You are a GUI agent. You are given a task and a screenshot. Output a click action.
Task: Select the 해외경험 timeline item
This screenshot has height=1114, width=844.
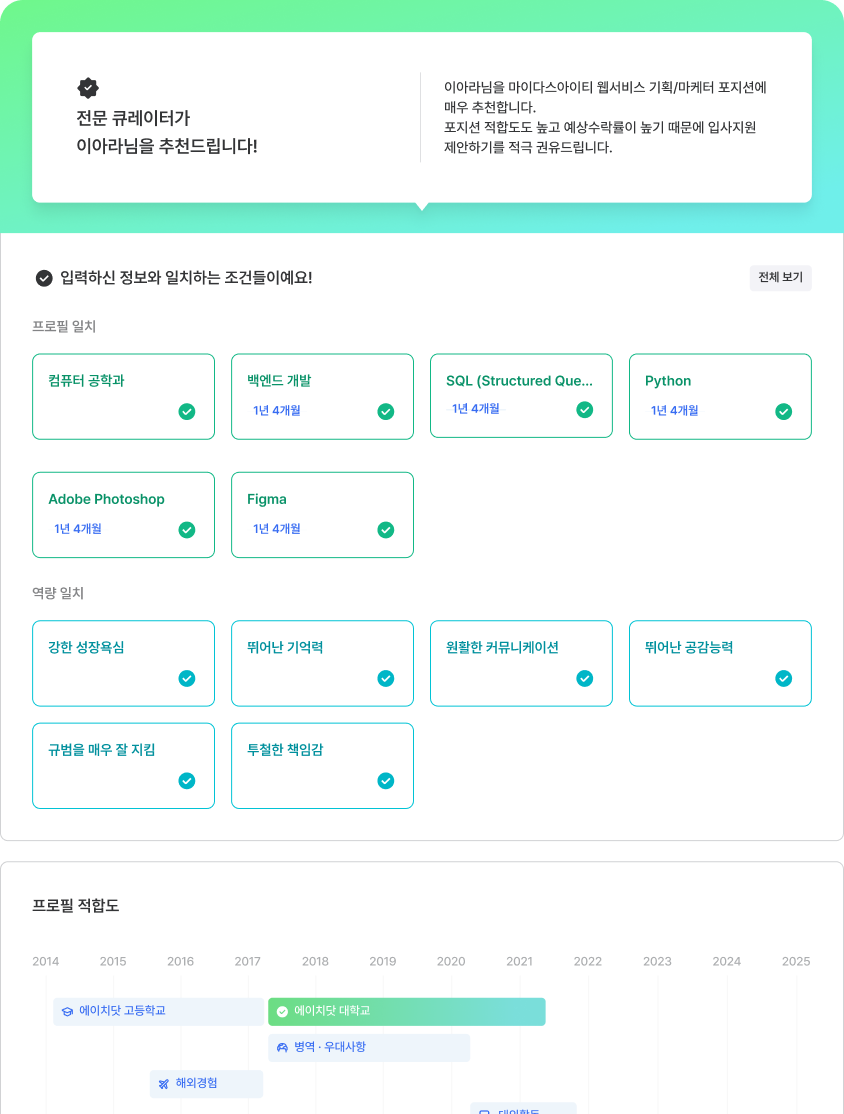[206, 1083]
